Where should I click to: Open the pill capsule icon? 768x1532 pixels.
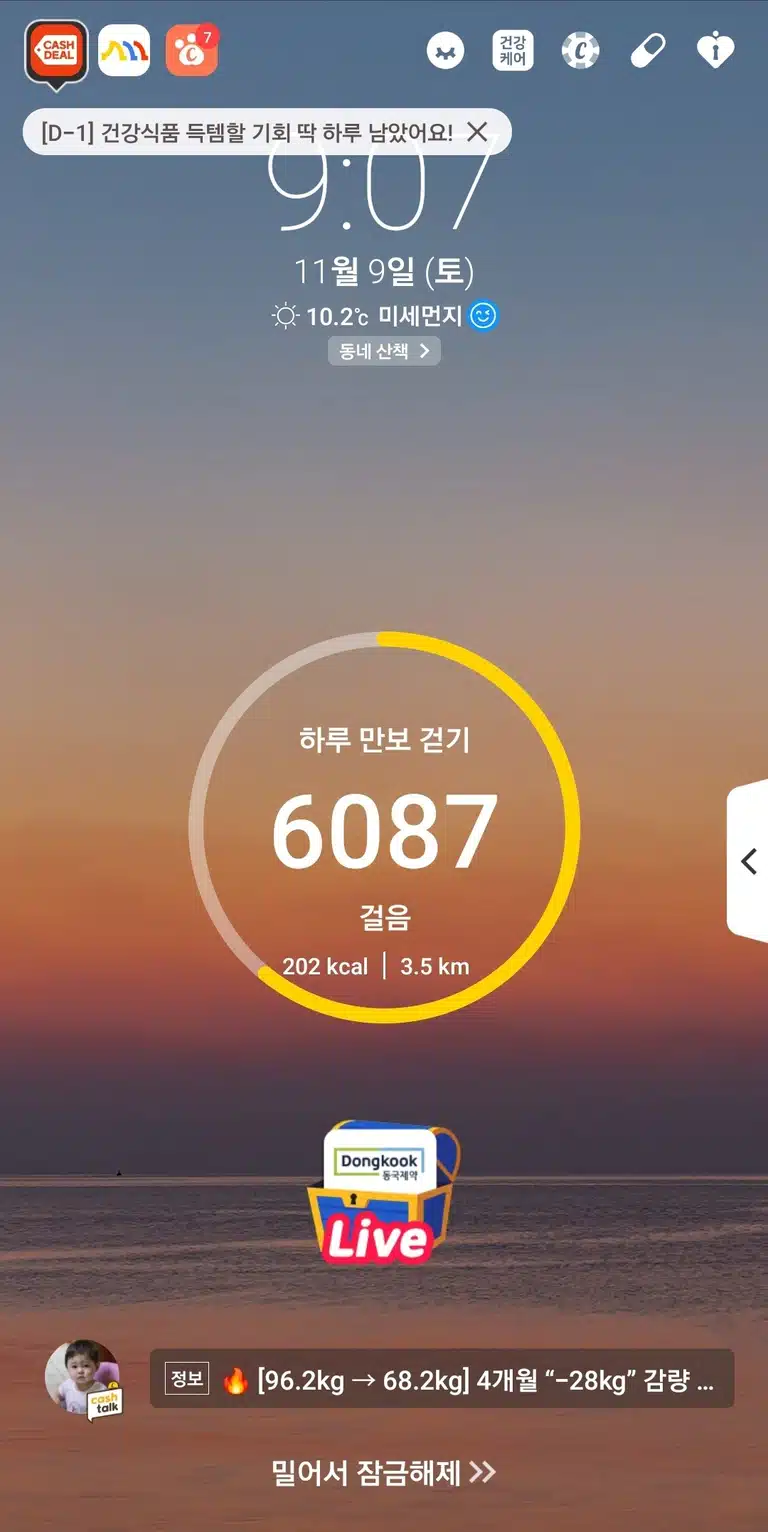[x=648, y=51]
